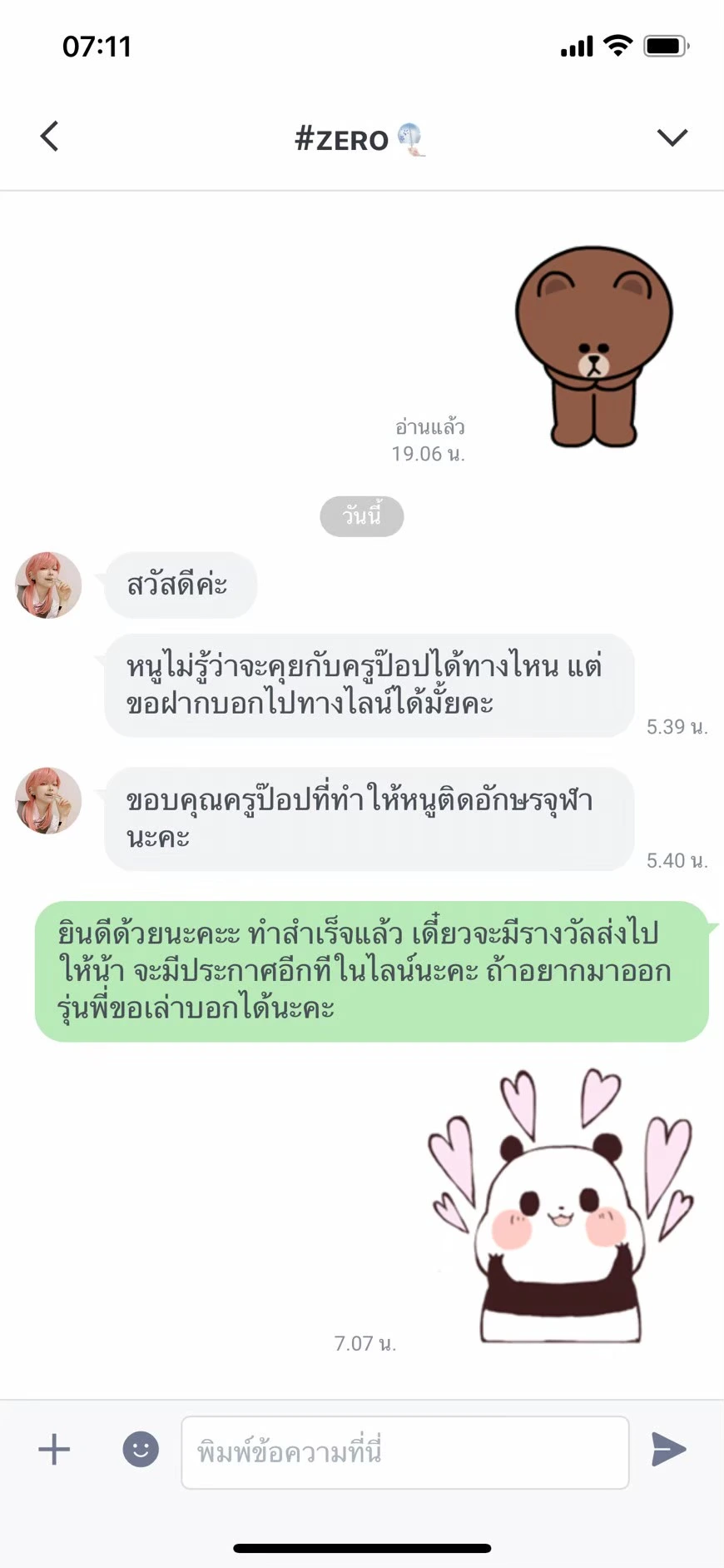The image size is (724, 1568).
Task: Focus the message input field
Action: point(405,1452)
